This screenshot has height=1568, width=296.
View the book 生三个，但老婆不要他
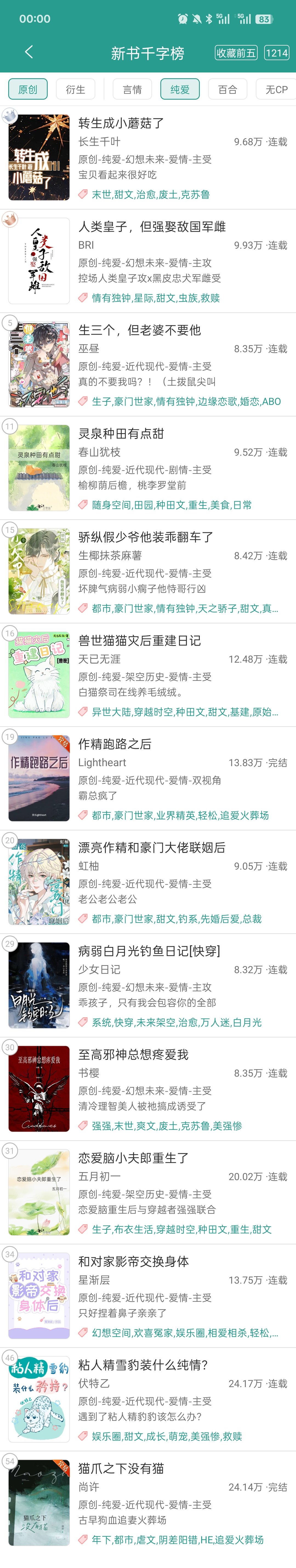(139, 331)
